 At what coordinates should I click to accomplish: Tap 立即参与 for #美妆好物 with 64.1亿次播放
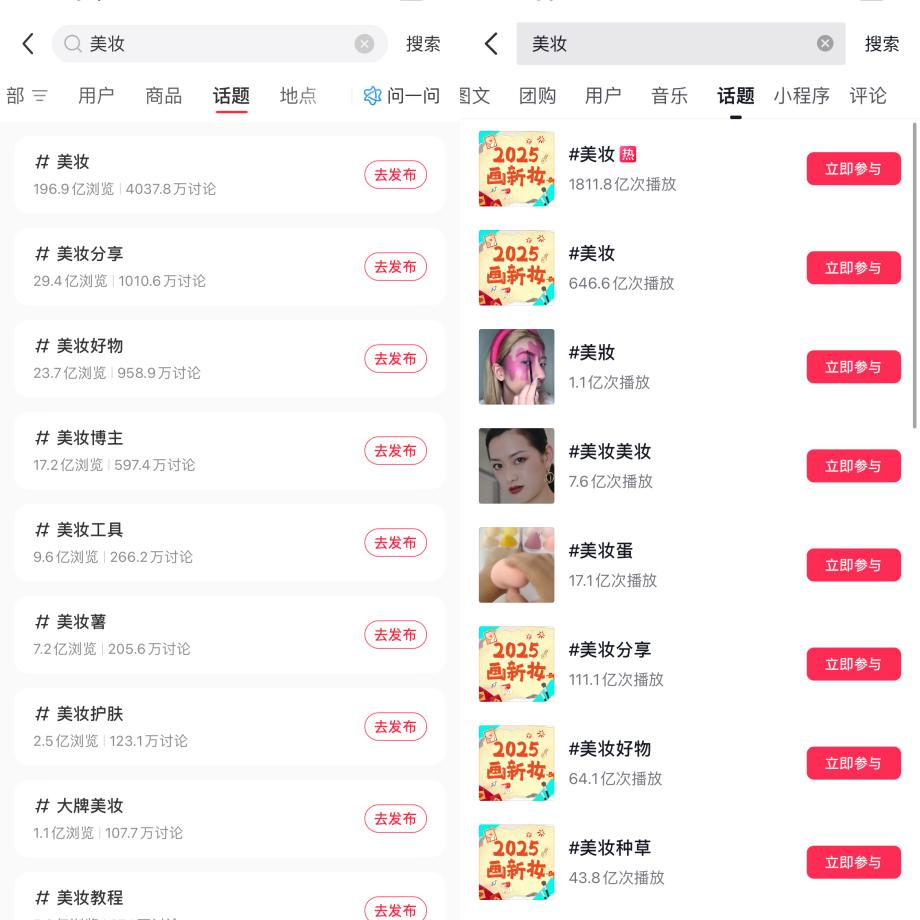point(853,763)
